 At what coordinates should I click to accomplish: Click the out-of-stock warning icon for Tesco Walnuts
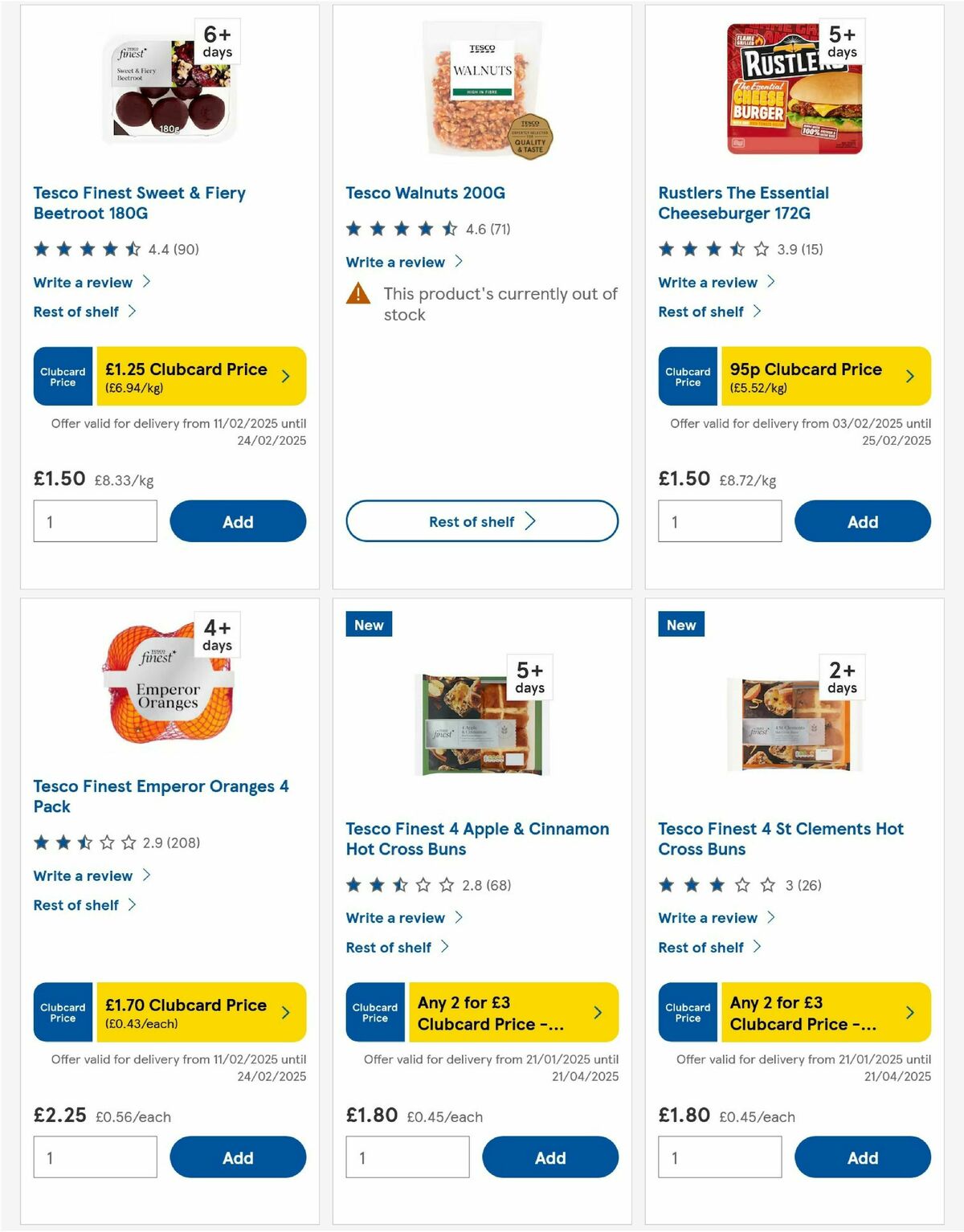359,294
